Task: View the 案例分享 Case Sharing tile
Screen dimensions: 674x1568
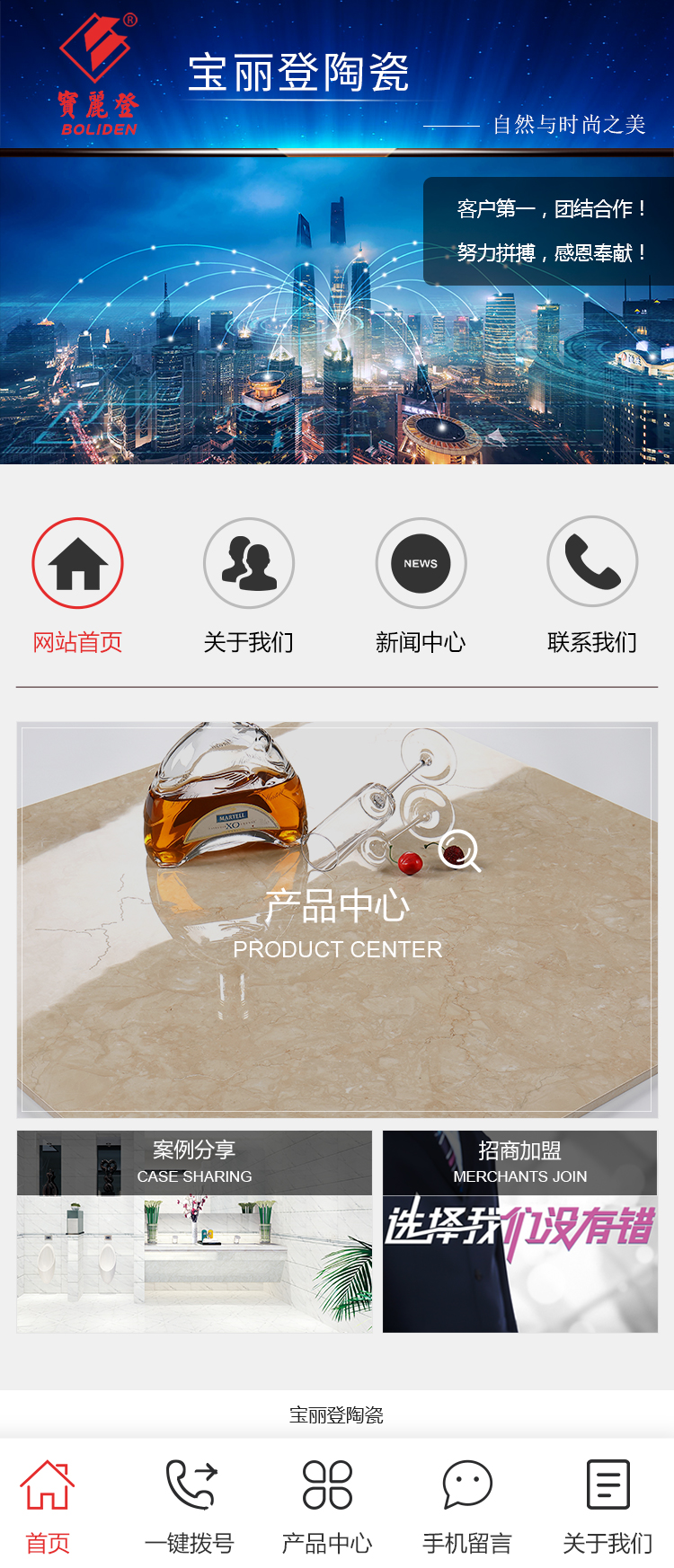Action: click(194, 1231)
